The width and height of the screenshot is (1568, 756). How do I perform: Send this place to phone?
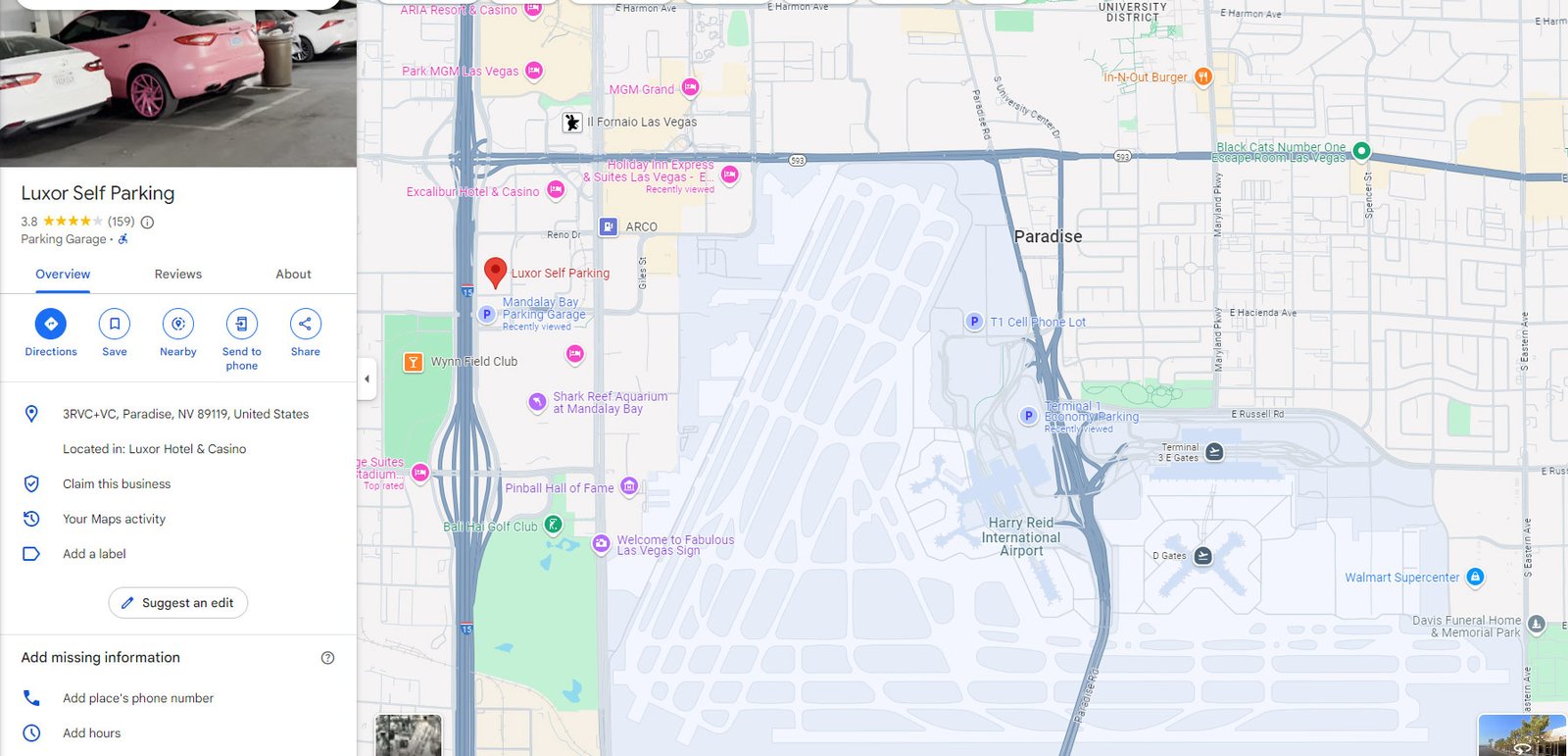coord(241,325)
